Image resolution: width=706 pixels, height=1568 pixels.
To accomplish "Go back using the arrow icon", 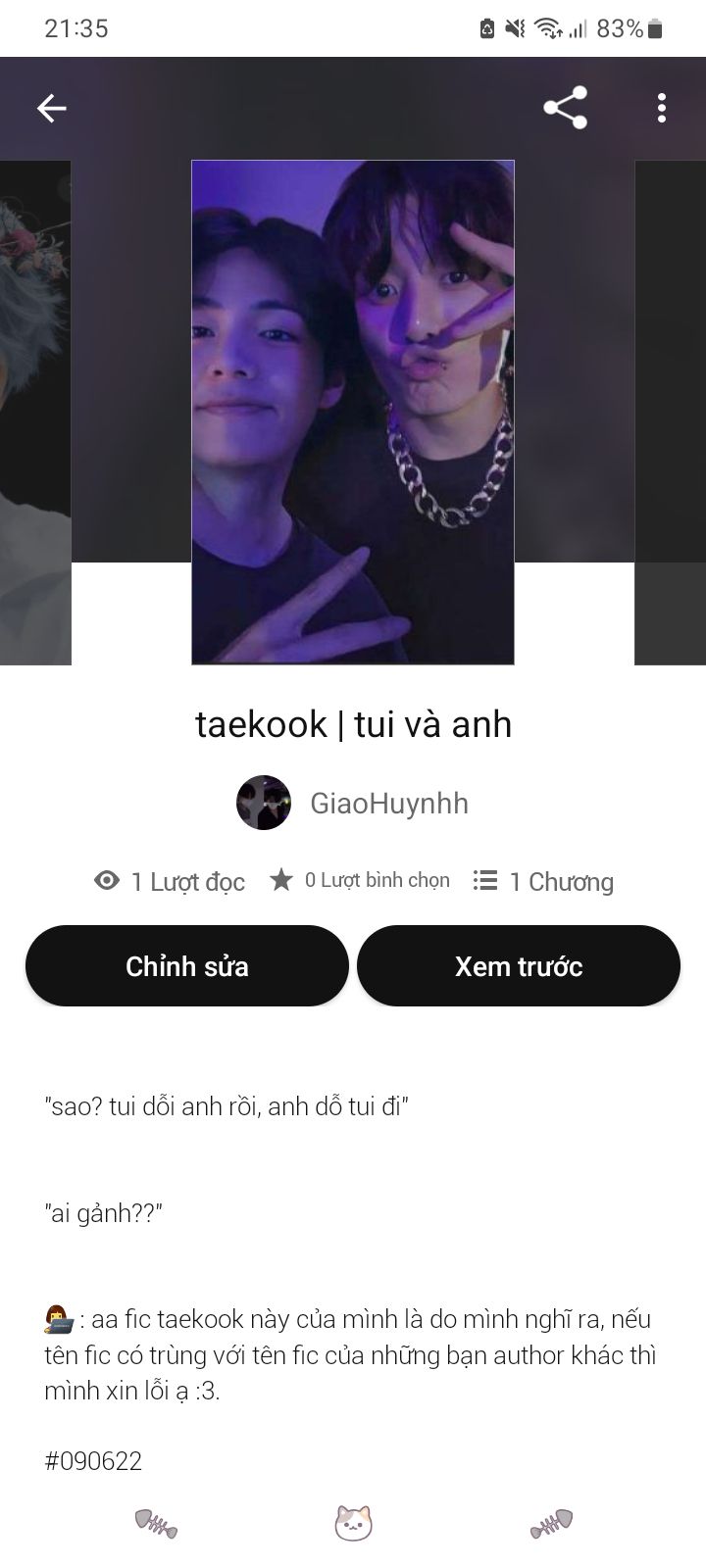I will (x=51, y=108).
